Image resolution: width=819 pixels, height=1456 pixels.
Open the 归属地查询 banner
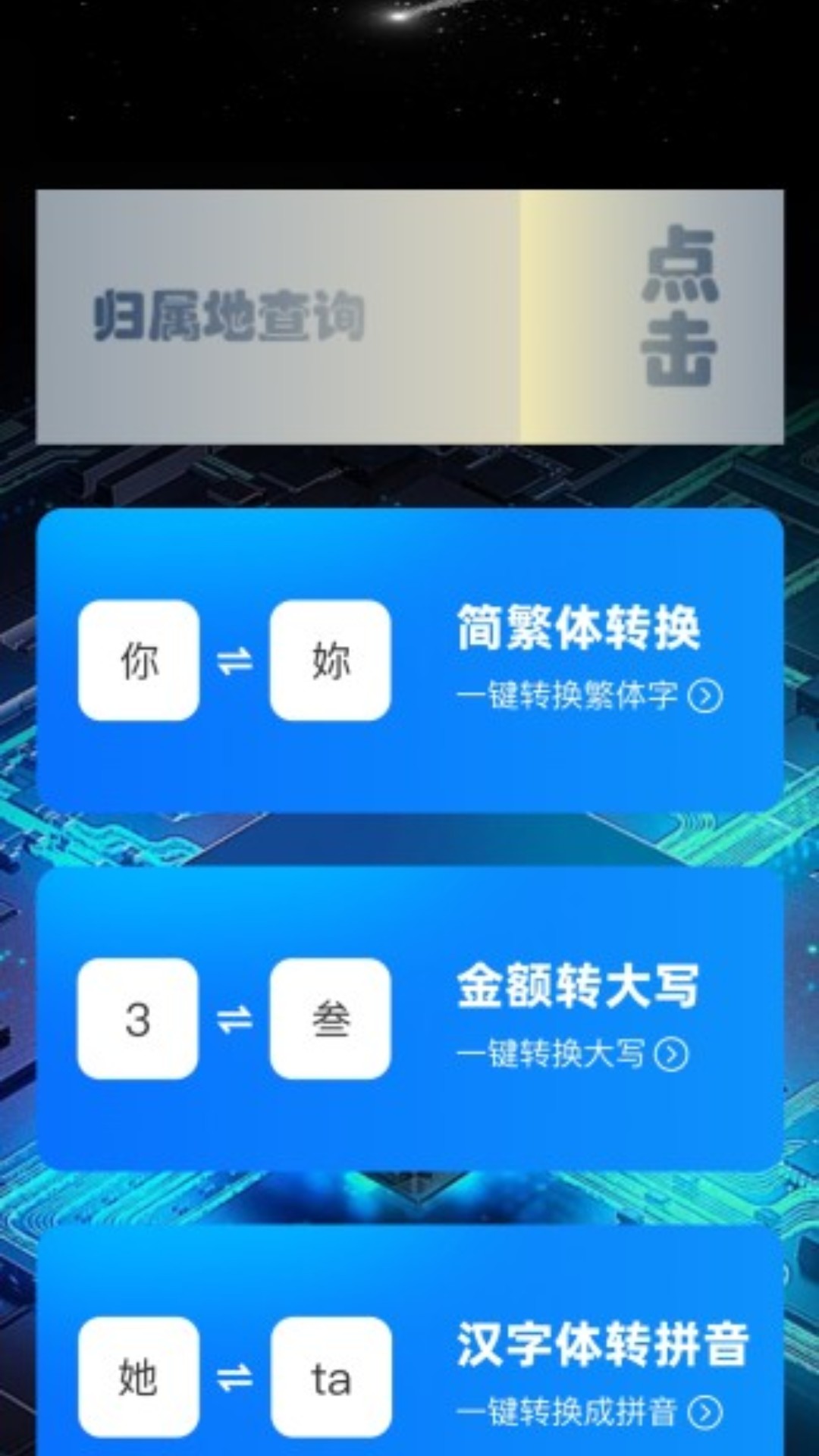409,316
